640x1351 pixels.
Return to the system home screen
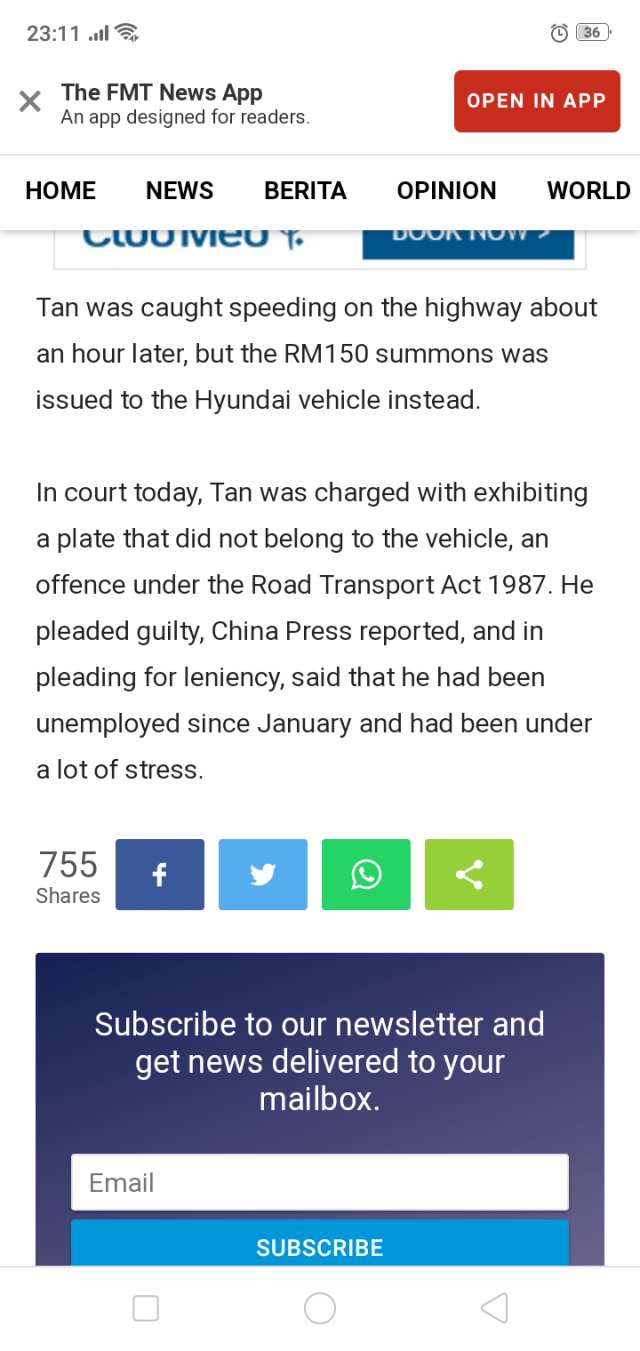pos(320,1308)
